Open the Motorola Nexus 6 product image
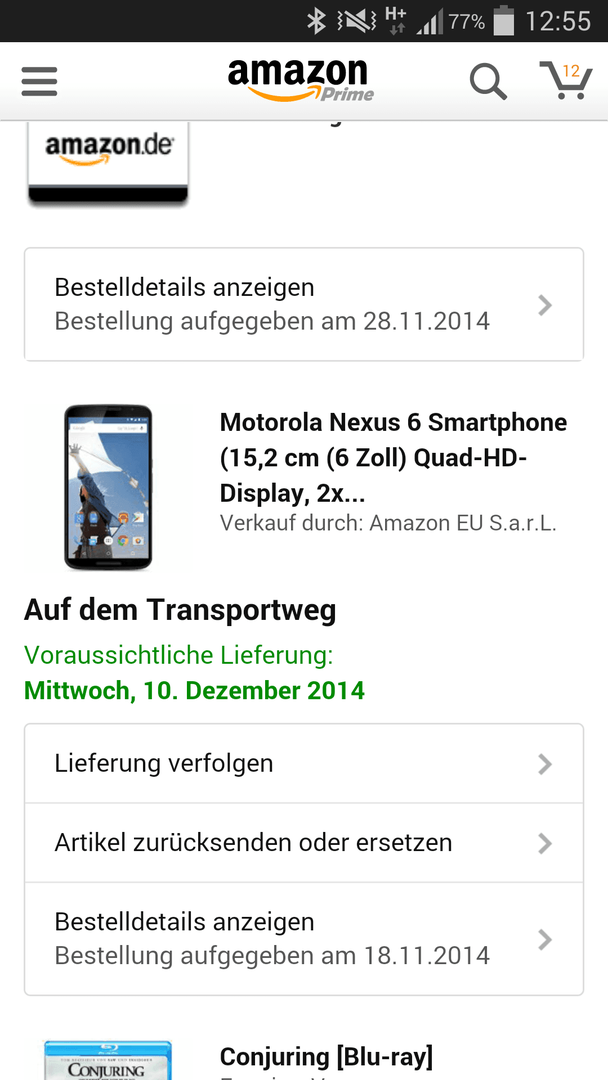 pyautogui.click(x=108, y=487)
